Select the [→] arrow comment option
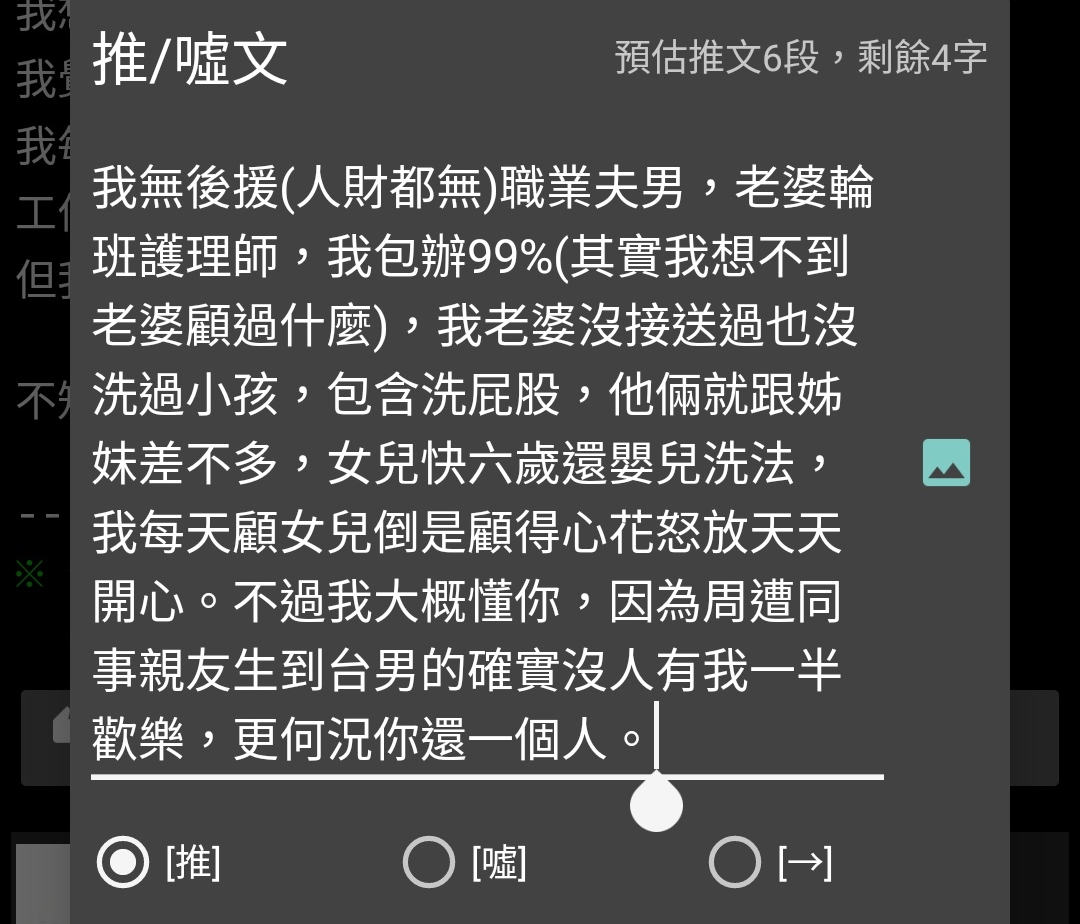 click(735, 862)
